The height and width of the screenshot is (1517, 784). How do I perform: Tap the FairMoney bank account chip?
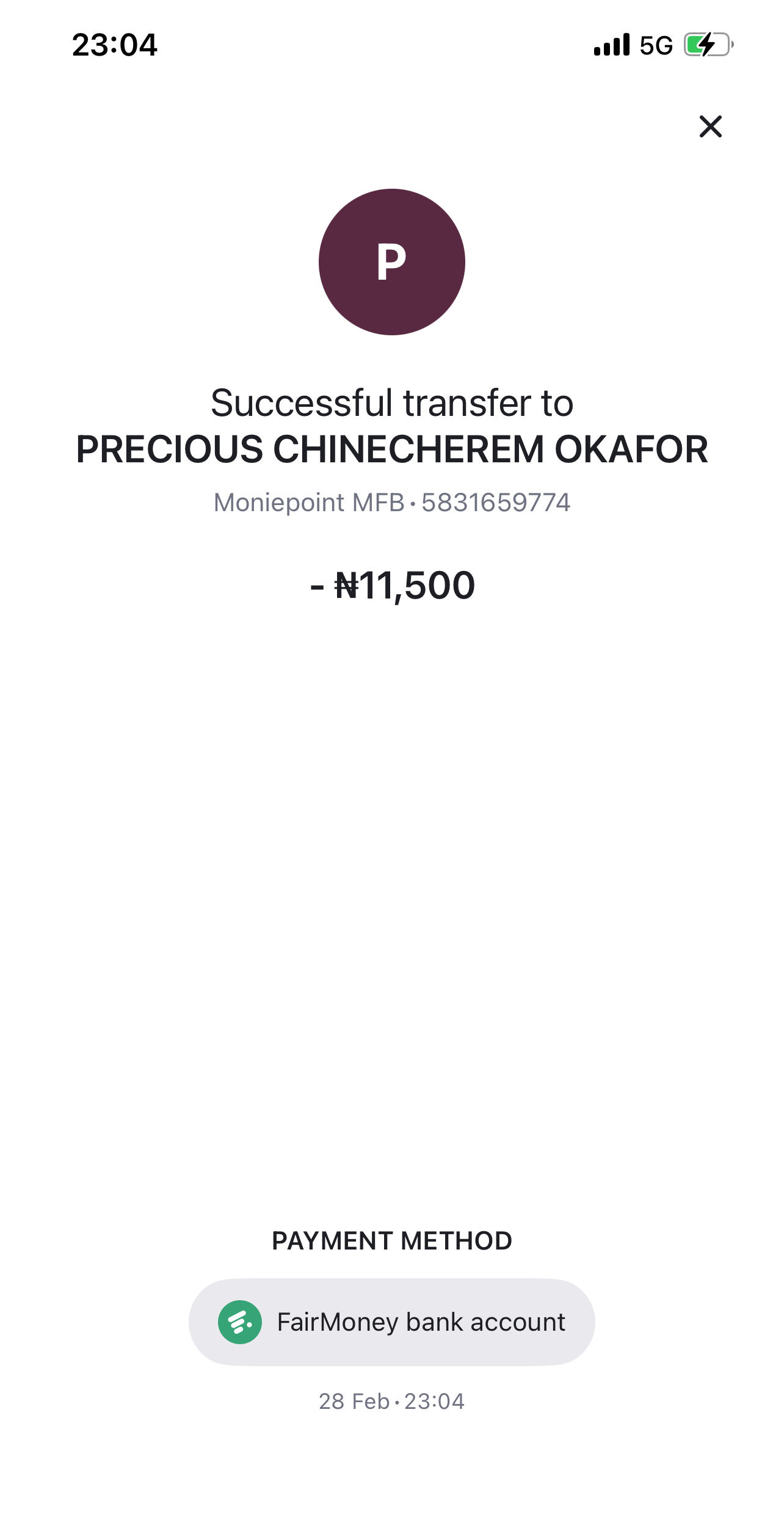click(x=391, y=1322)
